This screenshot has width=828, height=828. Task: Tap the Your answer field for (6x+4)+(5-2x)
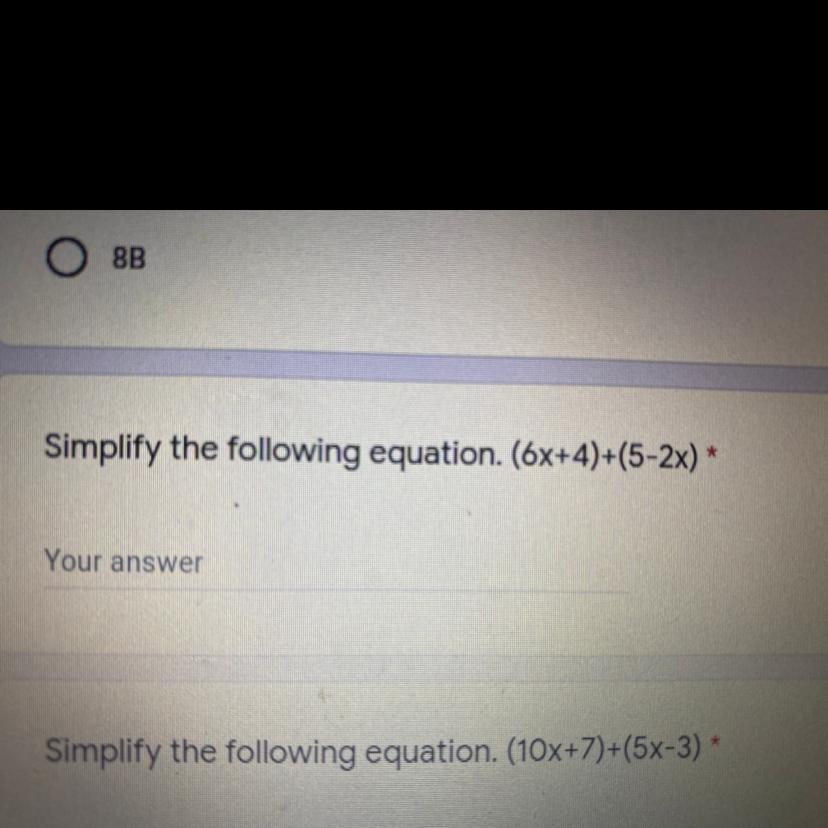(336, 563)
